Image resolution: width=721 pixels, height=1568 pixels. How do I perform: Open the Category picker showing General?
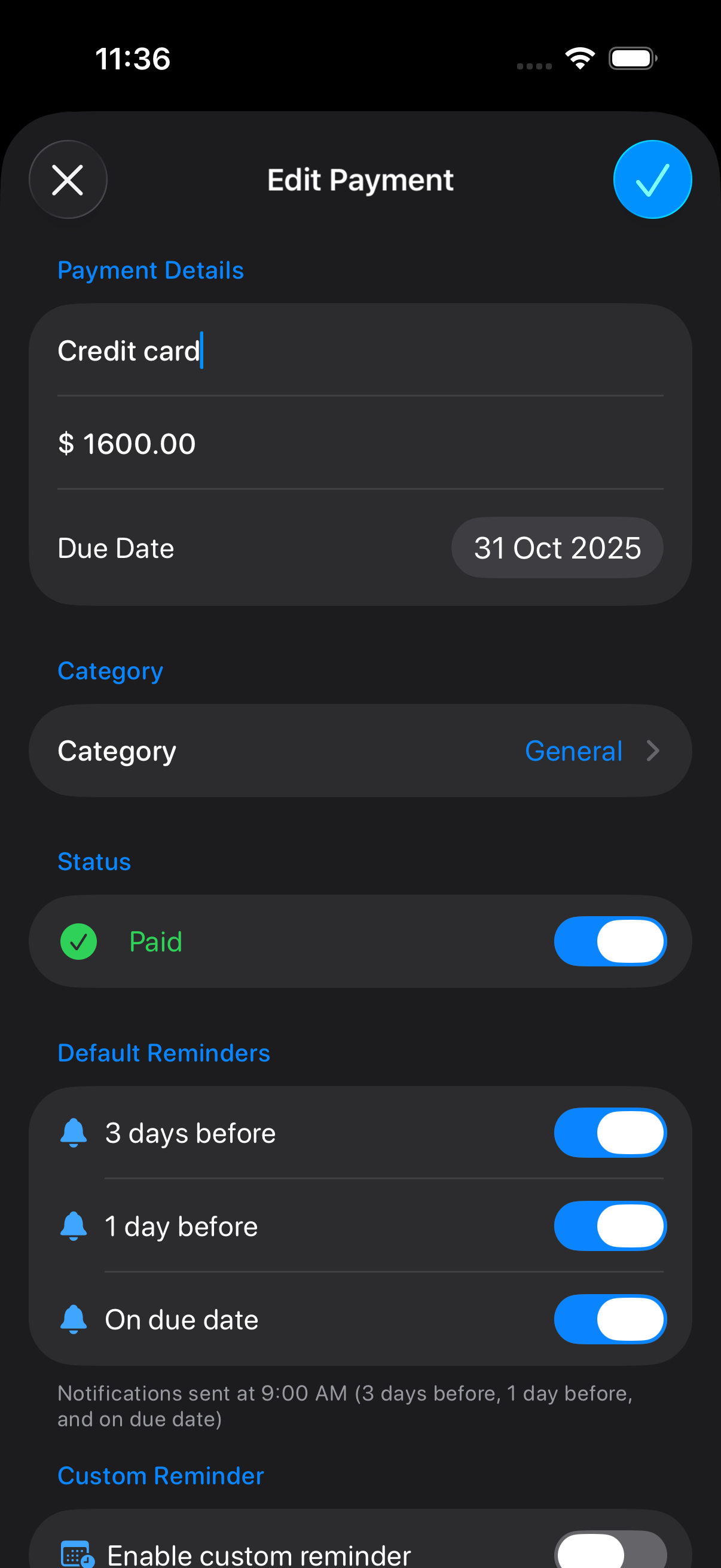[x=361, y=751]
